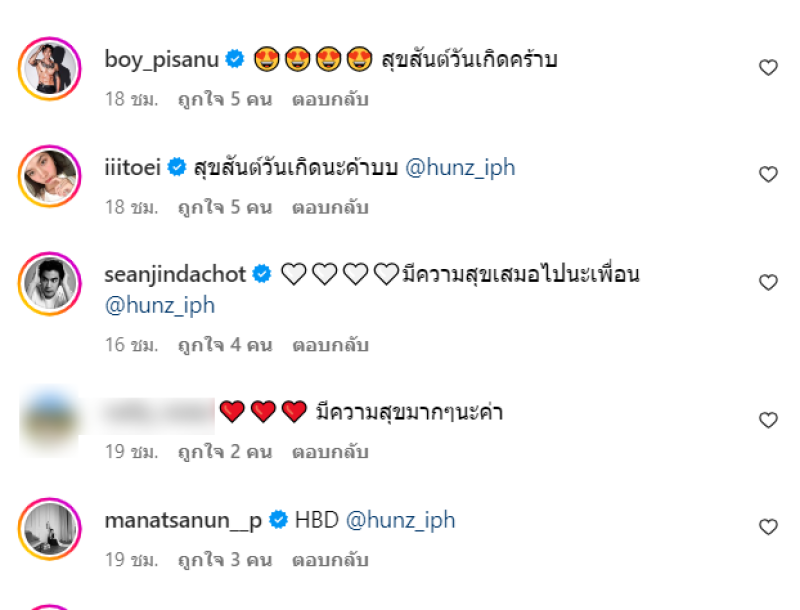The height and width of the screenshot is (610, 800).
Task: Reply to iiitoei's comment
Action: [x=330, y=208]
